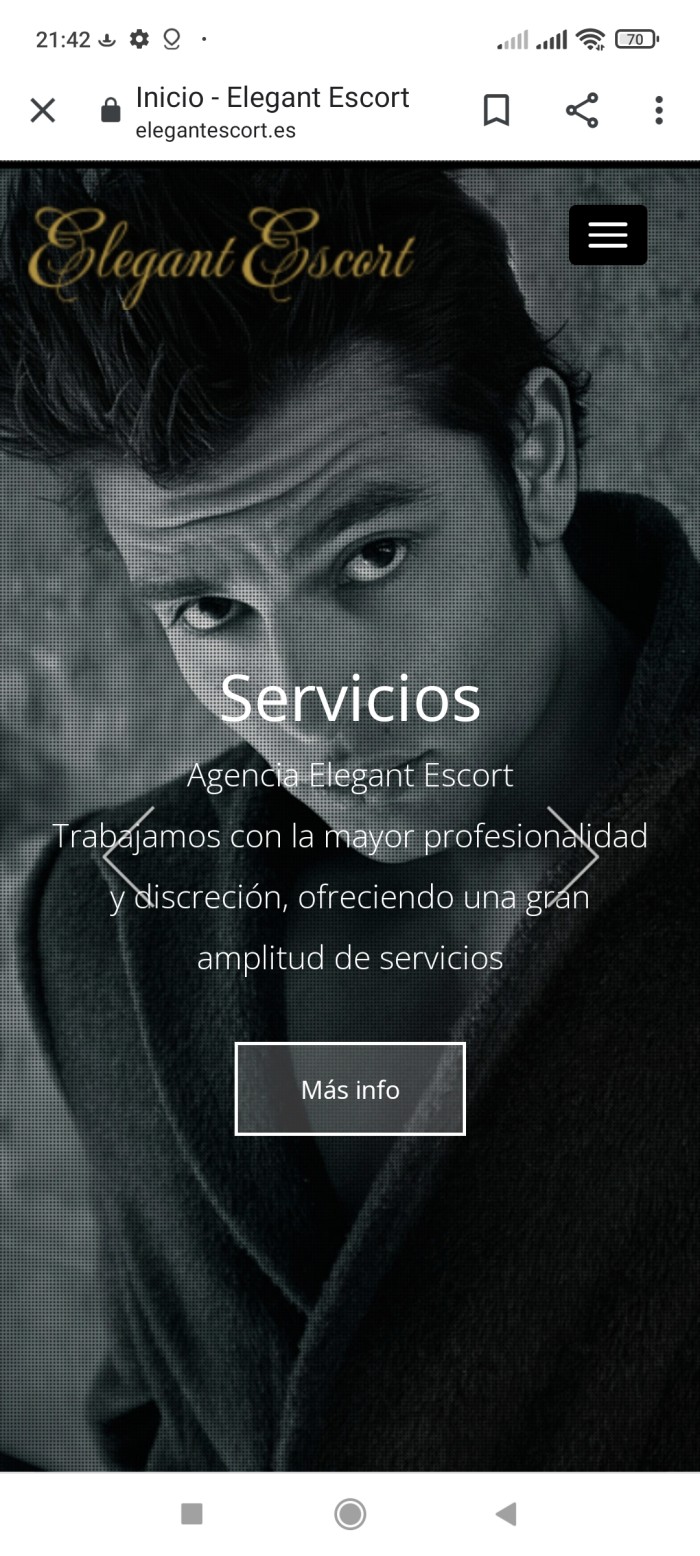Image resolution: width=700 pixels, height=1556 pixels.
Task: Close the browser tab with the X
Action: 43,110
